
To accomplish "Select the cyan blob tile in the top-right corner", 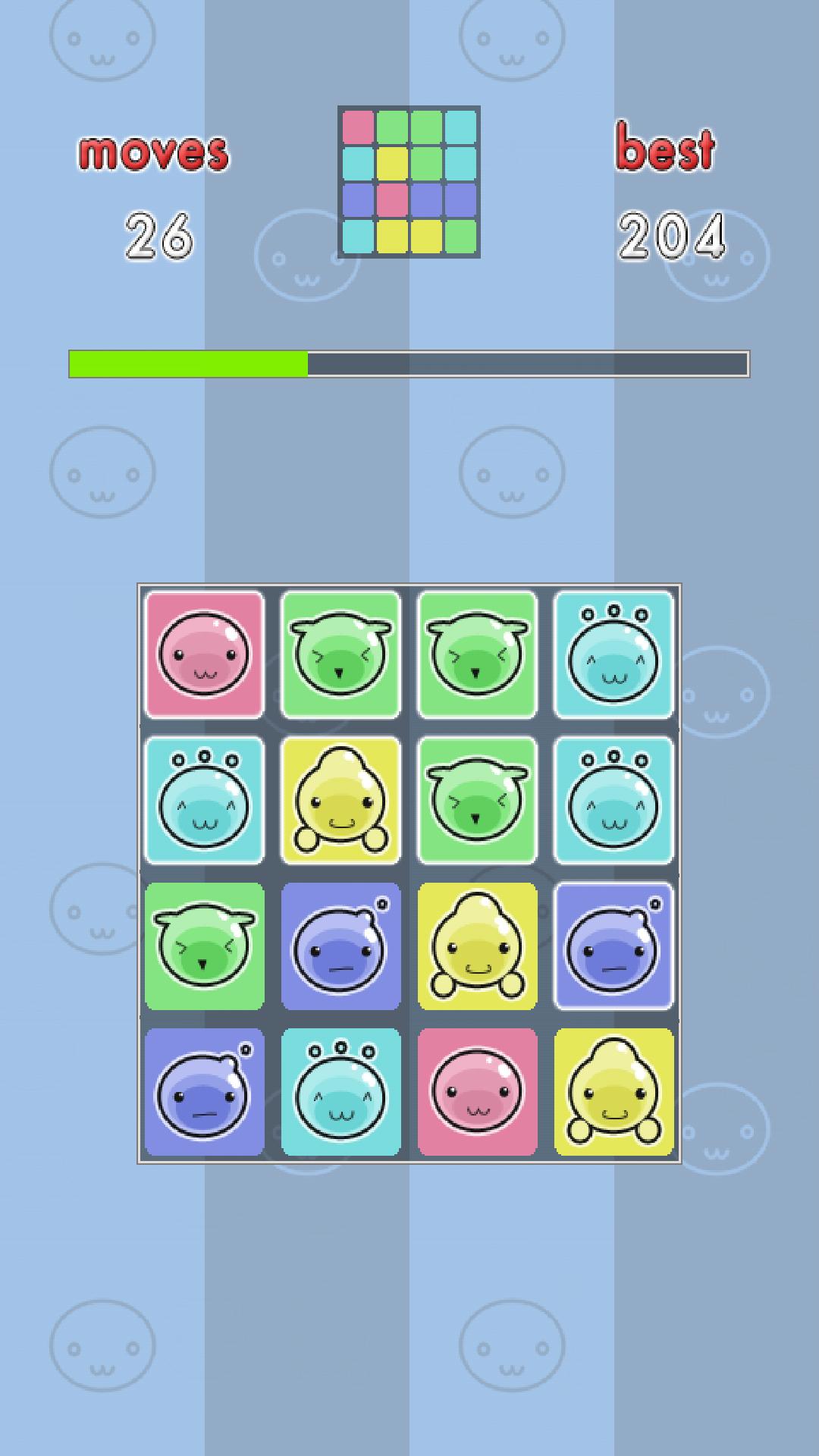I will point(613,654).
